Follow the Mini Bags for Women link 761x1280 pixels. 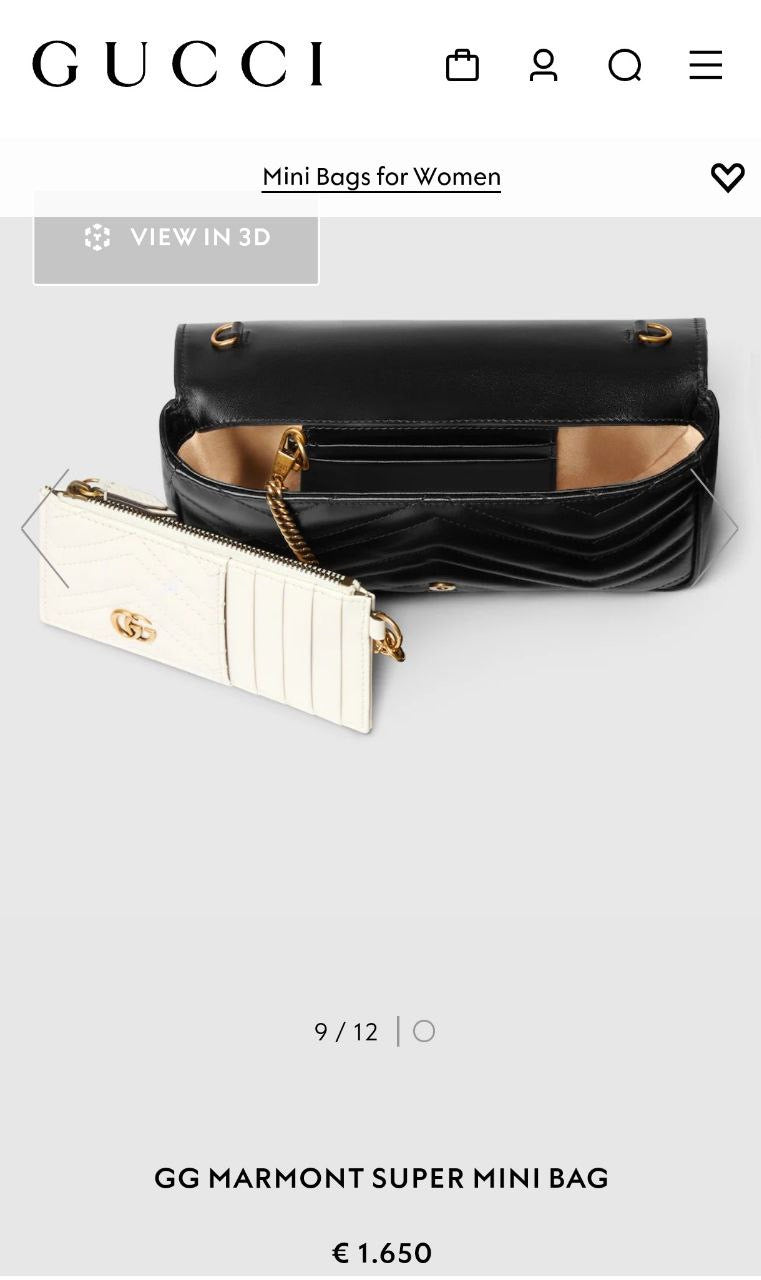381,177
